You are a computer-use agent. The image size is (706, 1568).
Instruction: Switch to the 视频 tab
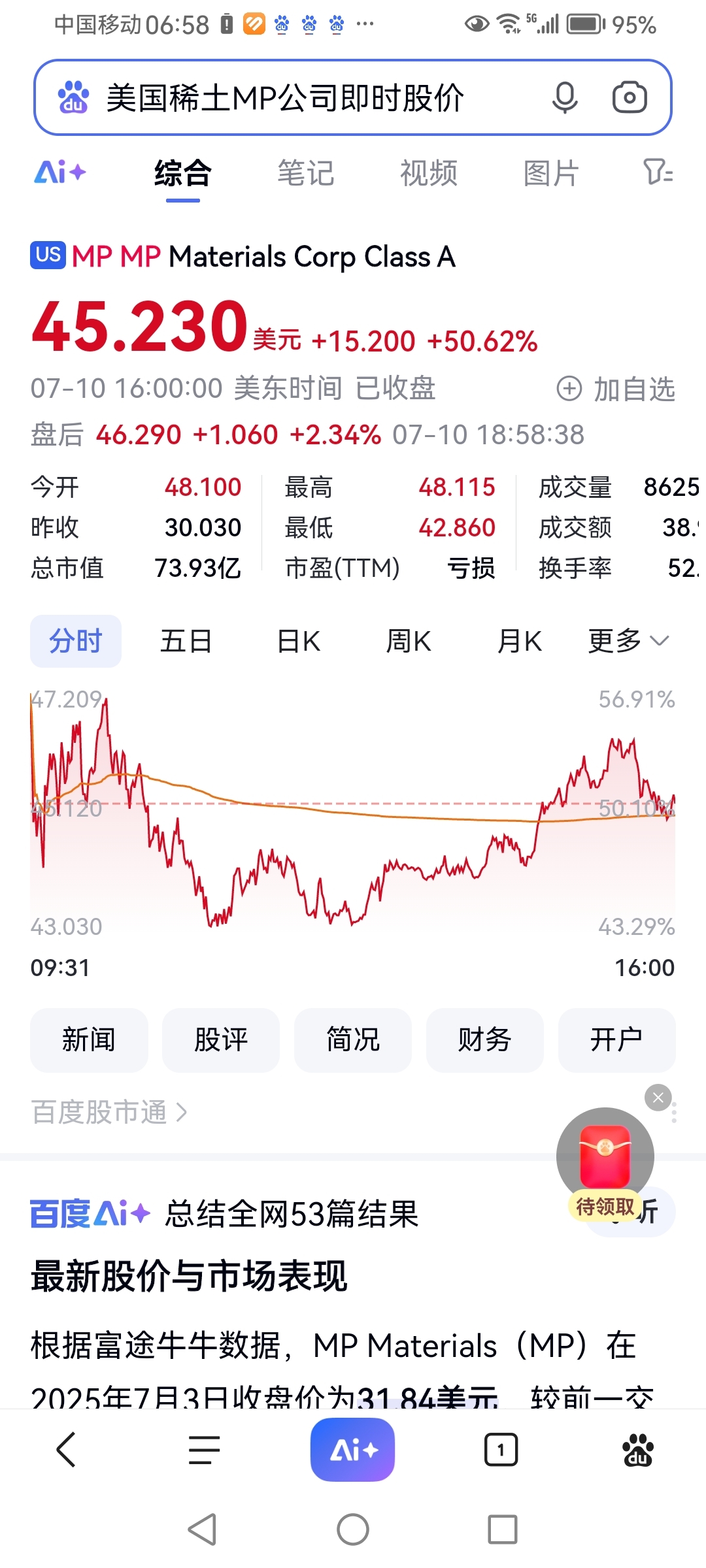tap(428, 174)
